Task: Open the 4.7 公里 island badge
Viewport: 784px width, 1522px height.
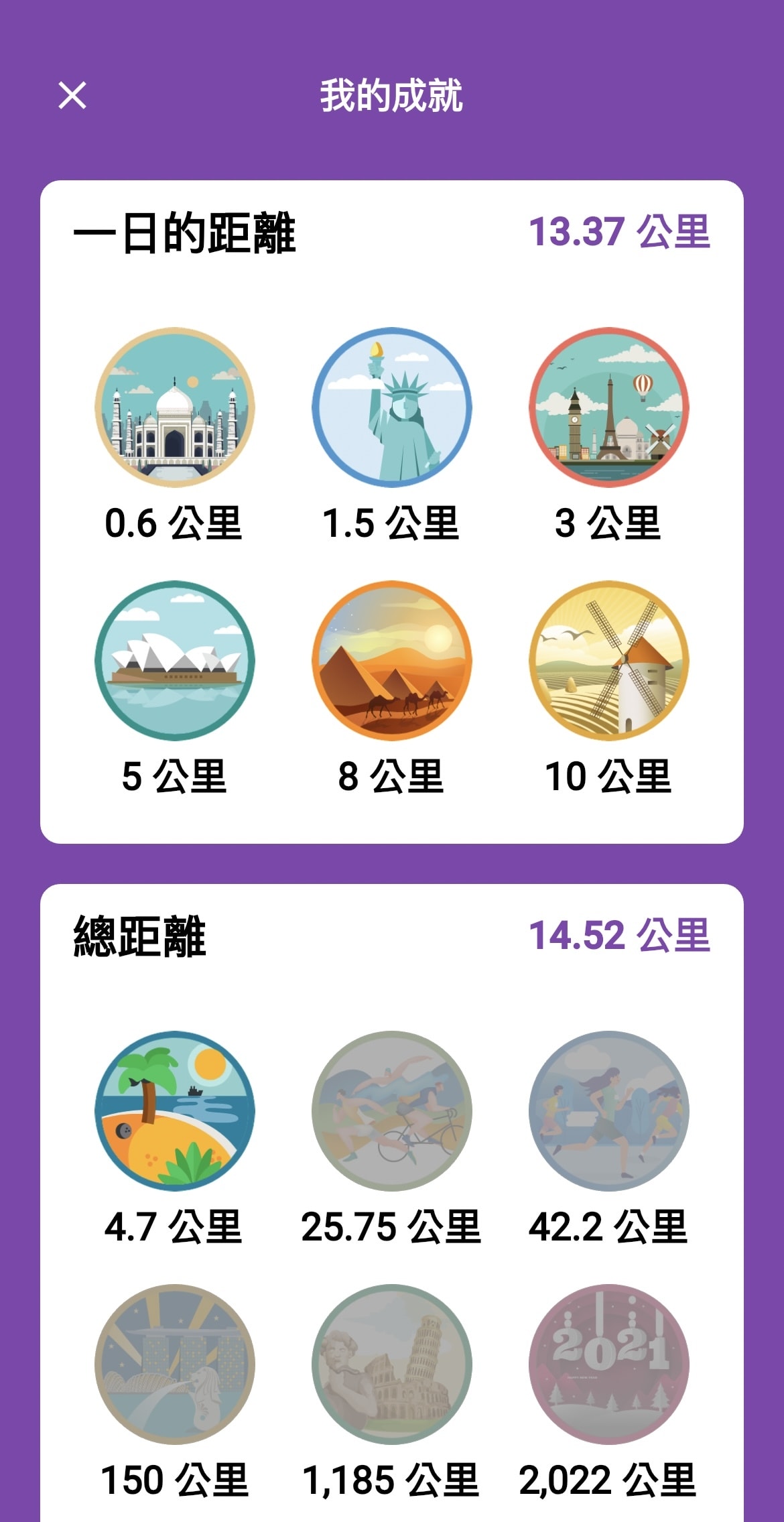Action: point(175,1111)
